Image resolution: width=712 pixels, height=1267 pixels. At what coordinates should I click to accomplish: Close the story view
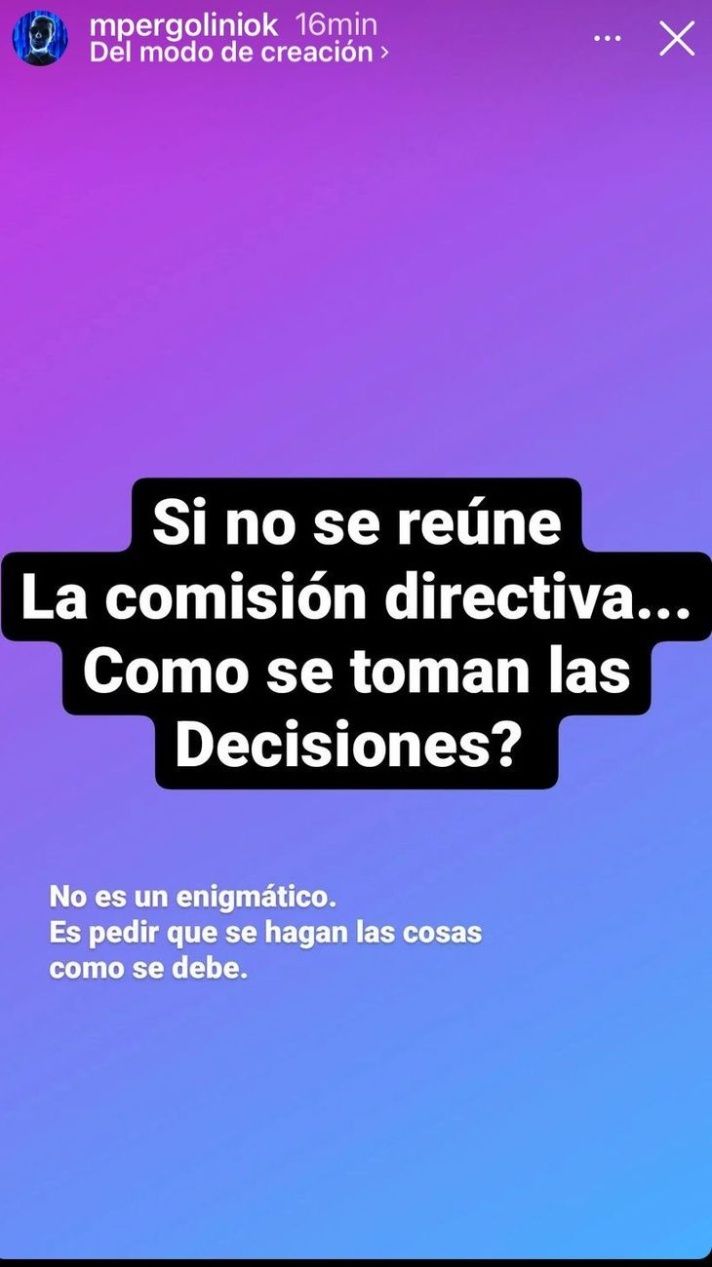point(677,39)
